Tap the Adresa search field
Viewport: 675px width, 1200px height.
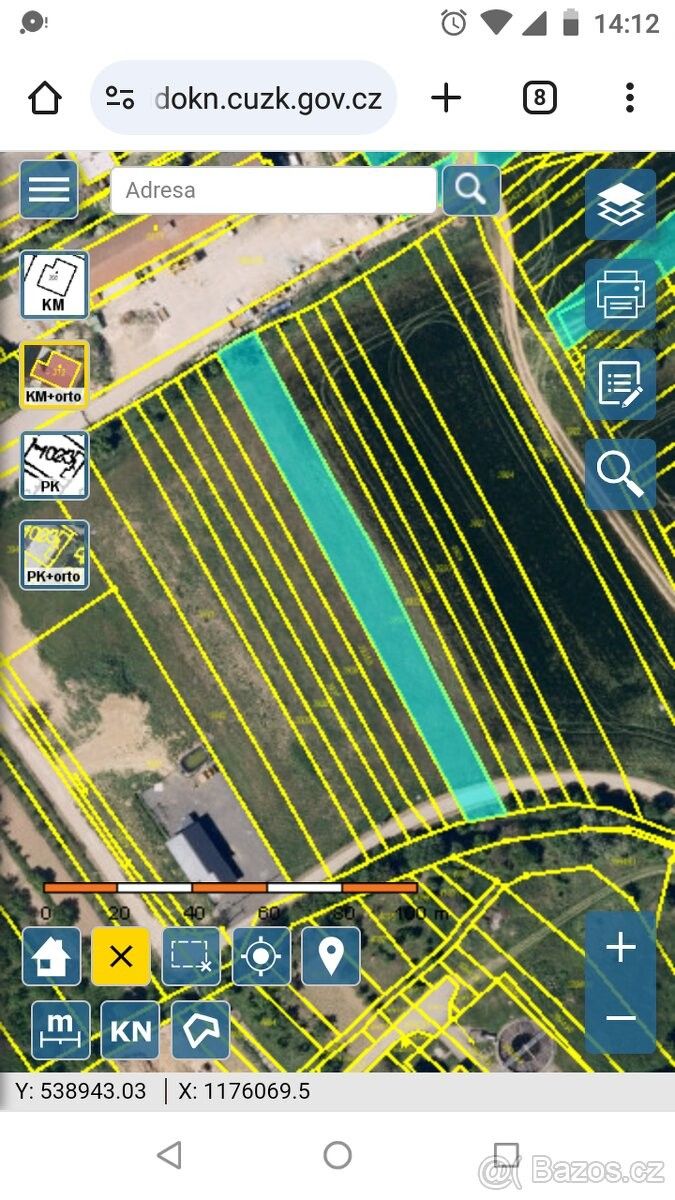(272, 190)
